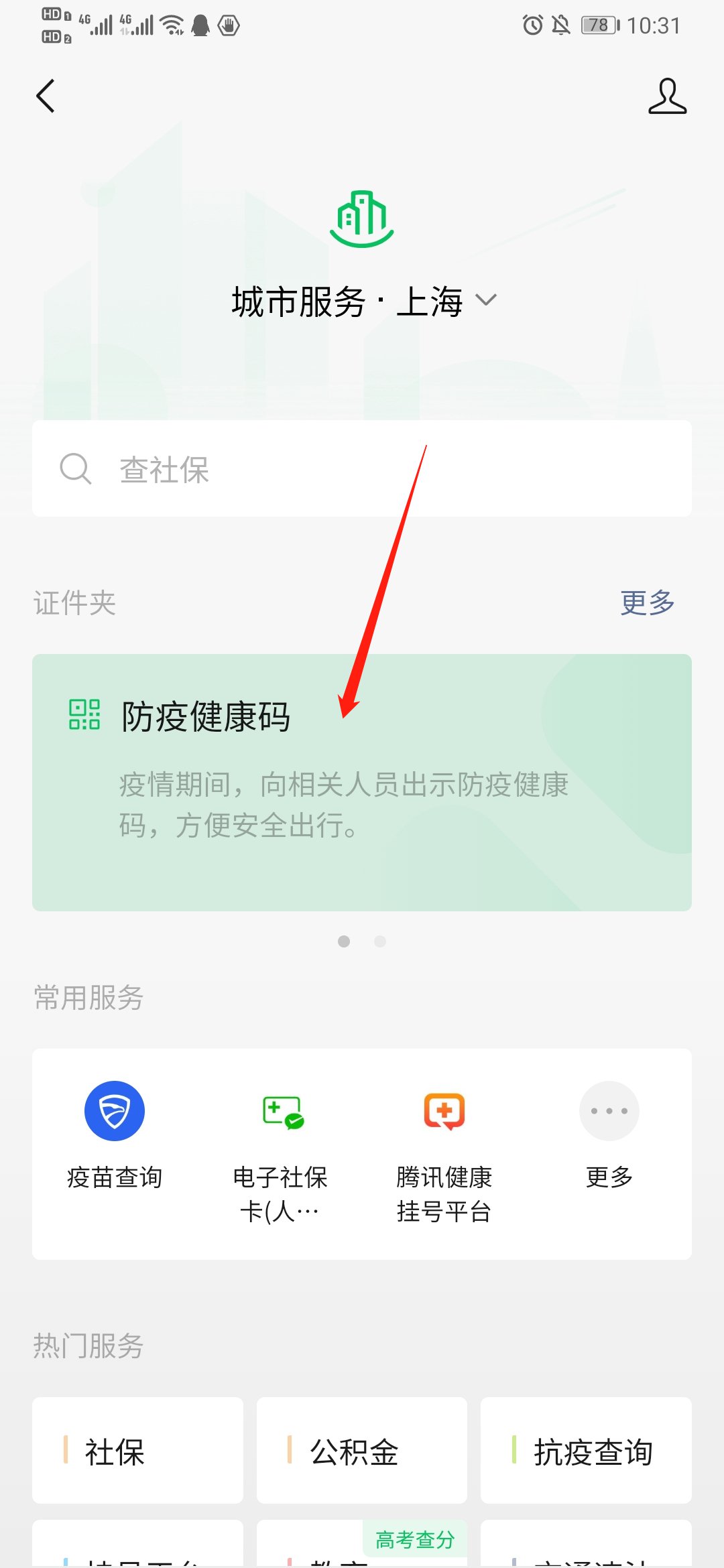Open the profile icon at top right
Viewport: 724px width, 1568px height.
tap(668, 96)
